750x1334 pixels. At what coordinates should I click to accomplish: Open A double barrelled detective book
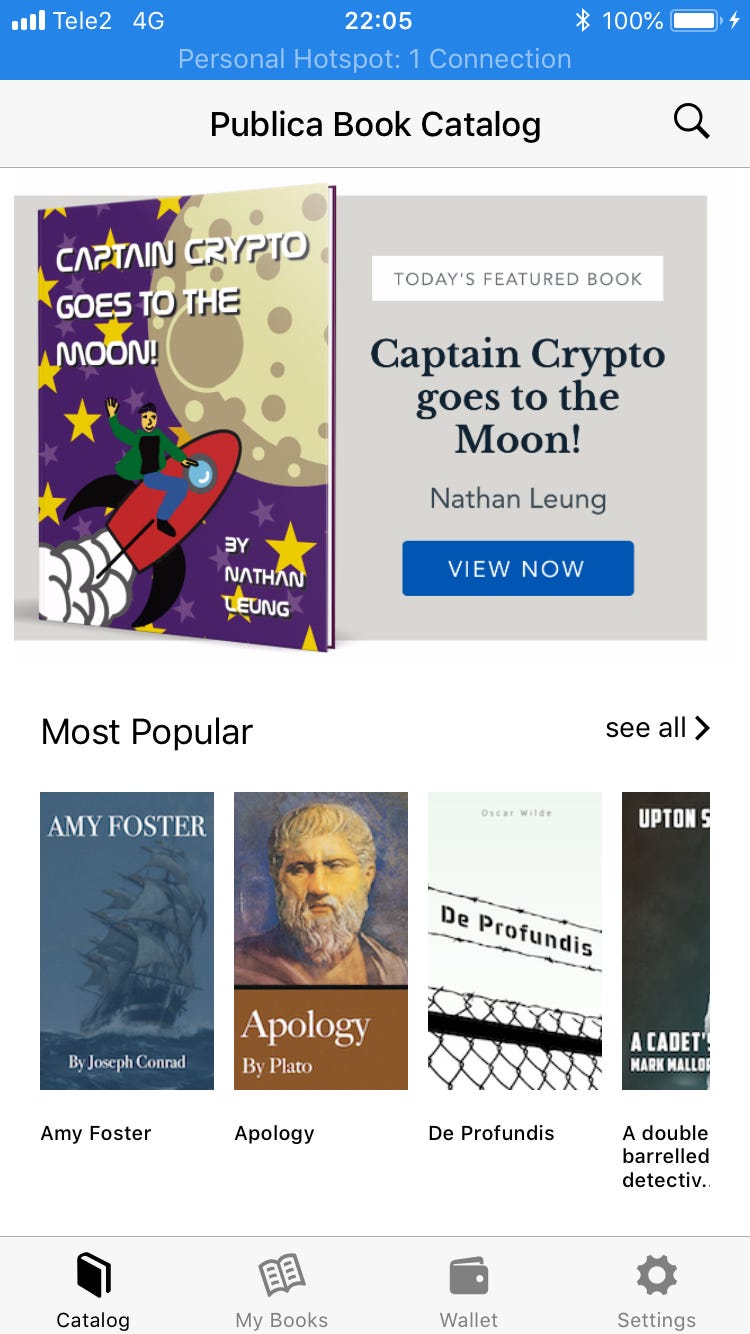click(666, 940)
